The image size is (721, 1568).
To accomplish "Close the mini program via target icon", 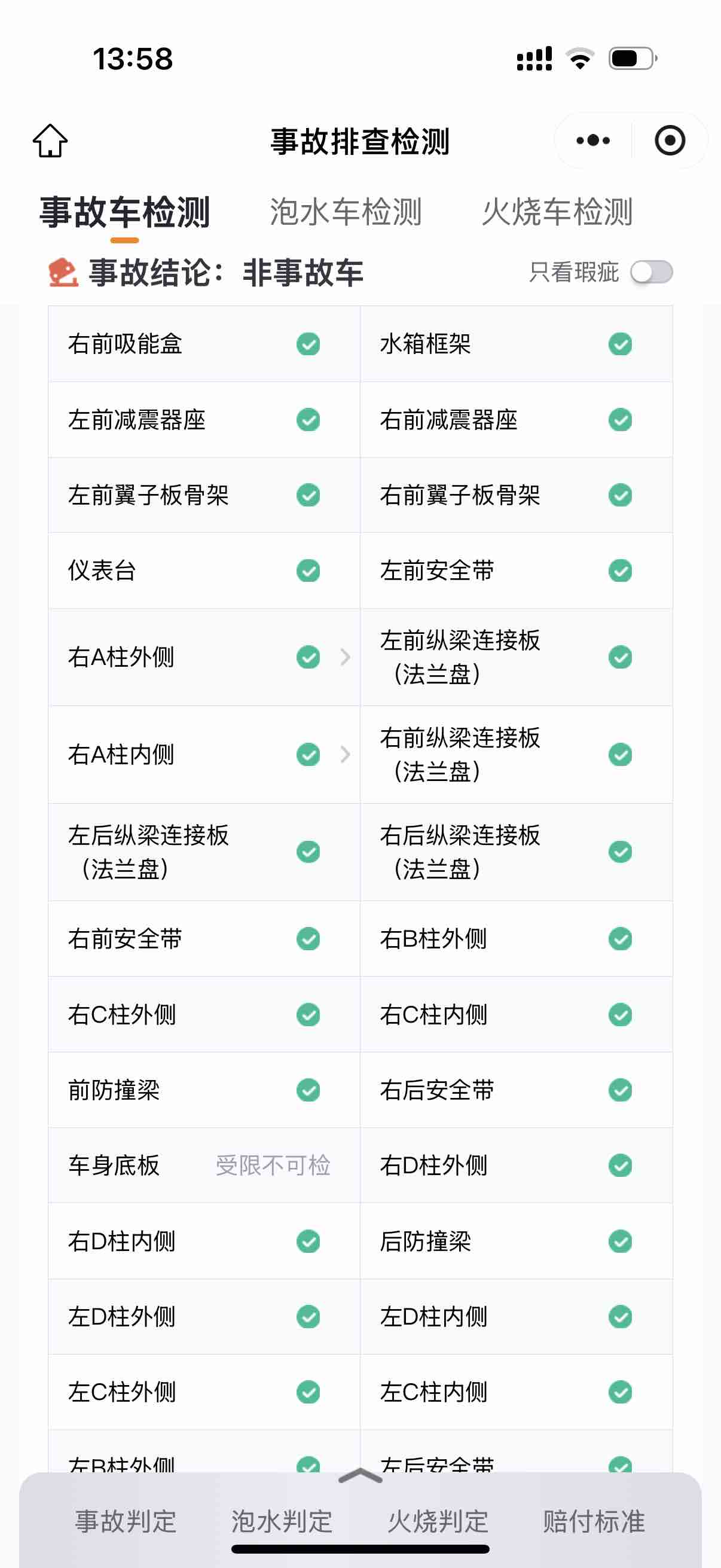I will tap(670, 141).
